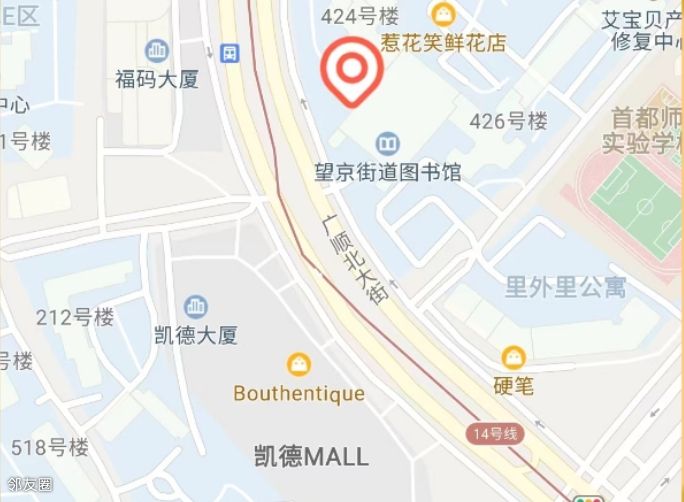Open the 凯德大厦 building marker
This screenshot has height=502, width=684.
pos(197,307)
